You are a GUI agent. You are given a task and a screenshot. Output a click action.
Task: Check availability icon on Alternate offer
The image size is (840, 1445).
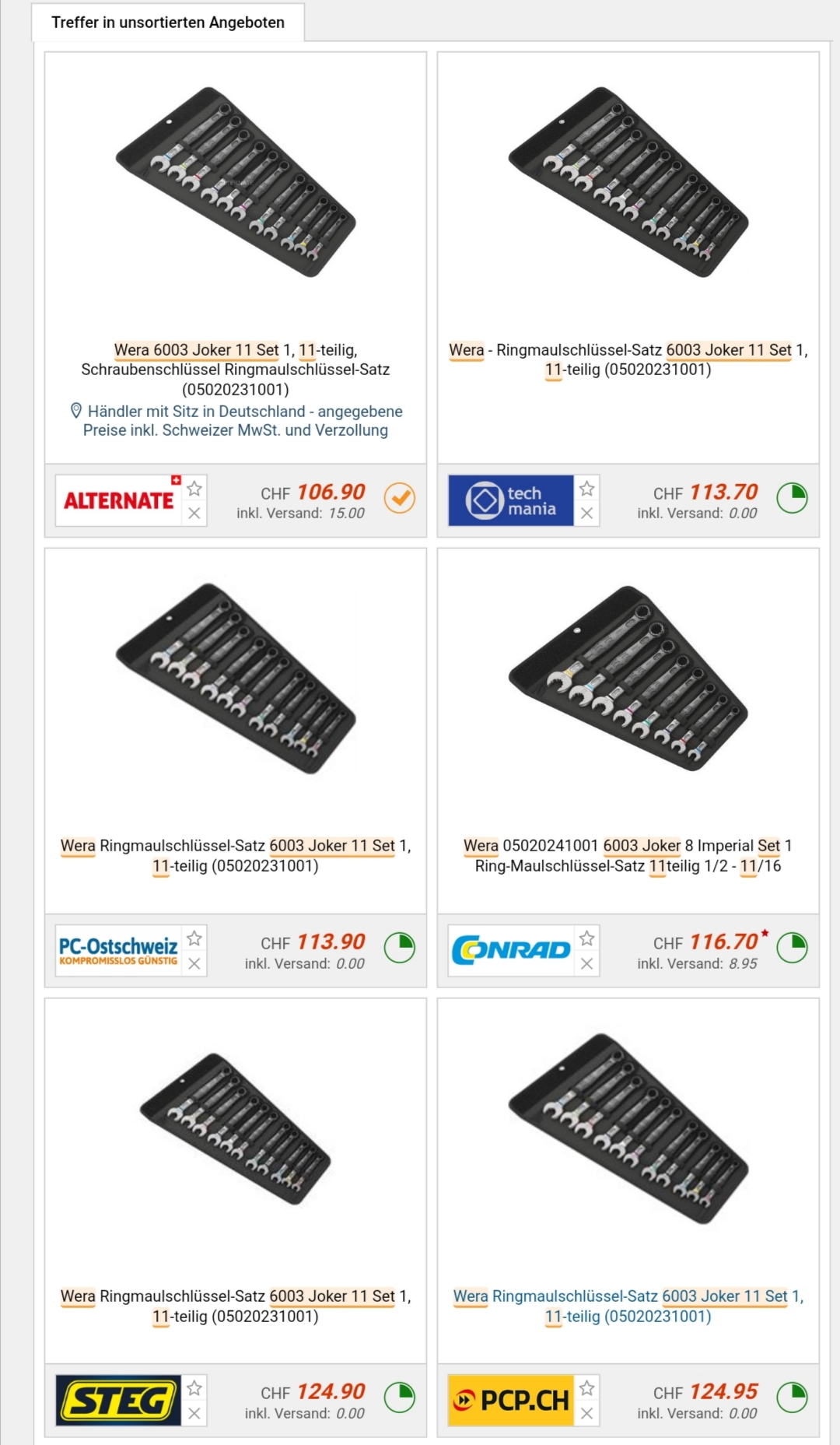400,498
